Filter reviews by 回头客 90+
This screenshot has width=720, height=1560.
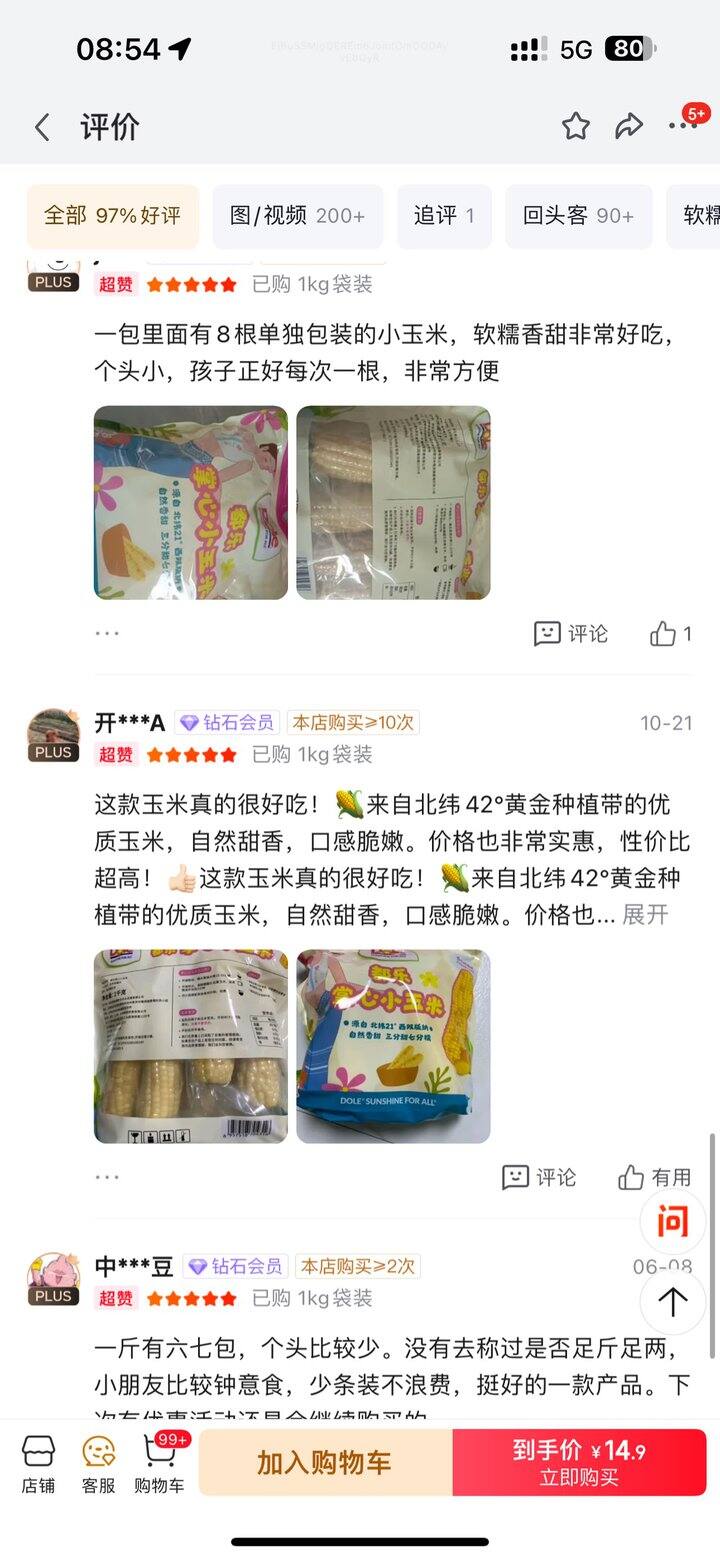[578, 216]
